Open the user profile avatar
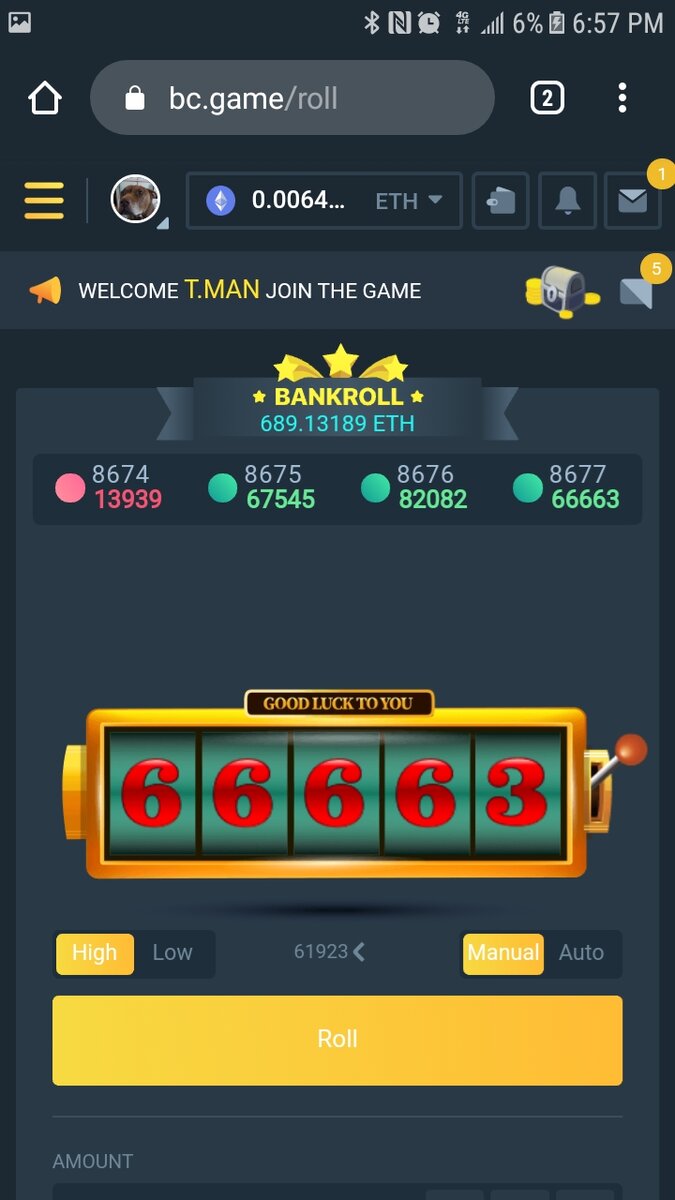This screenshot has height=1200, width=675. tap(135, 199)
